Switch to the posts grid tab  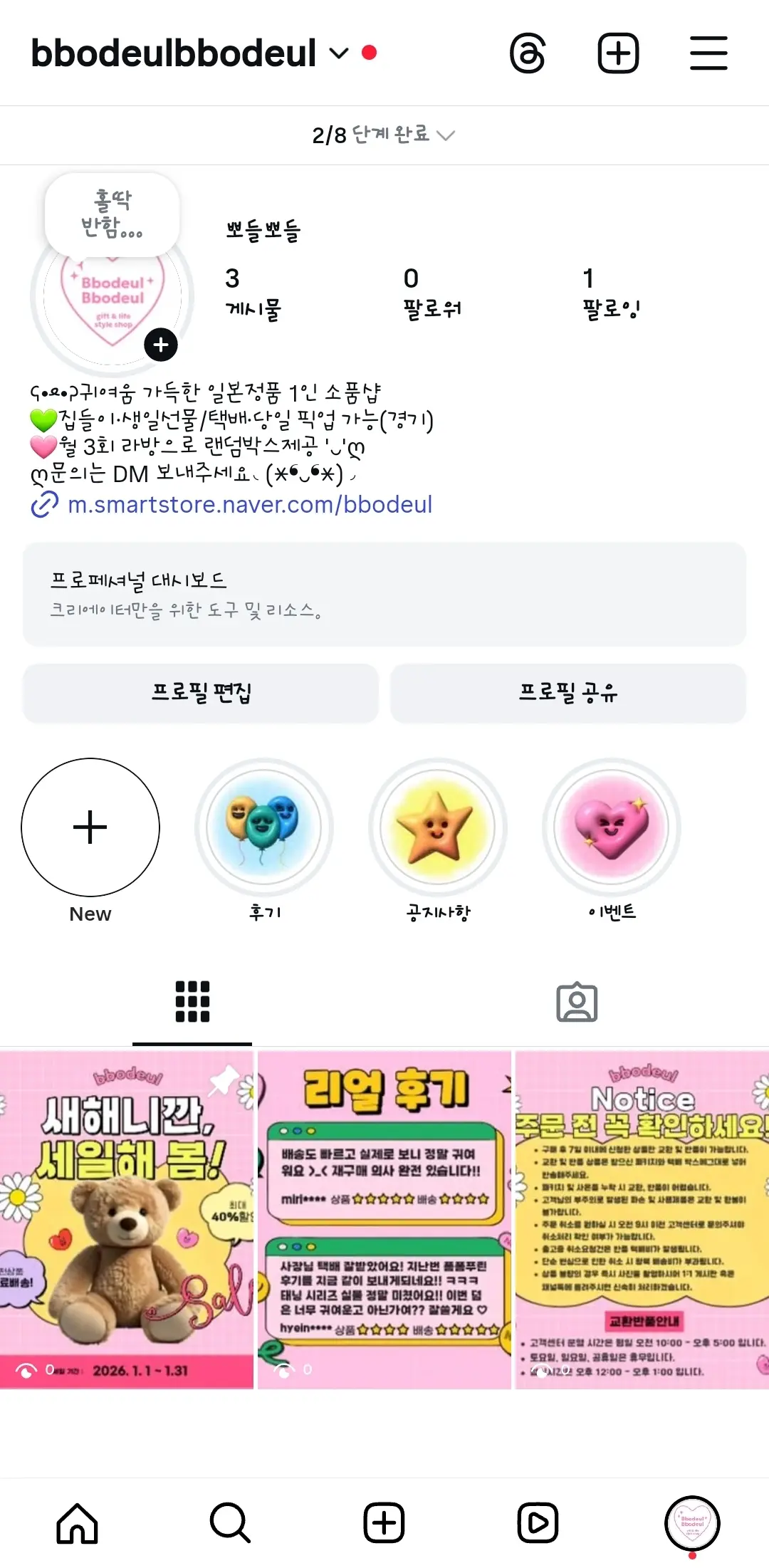click(192, 1000)
